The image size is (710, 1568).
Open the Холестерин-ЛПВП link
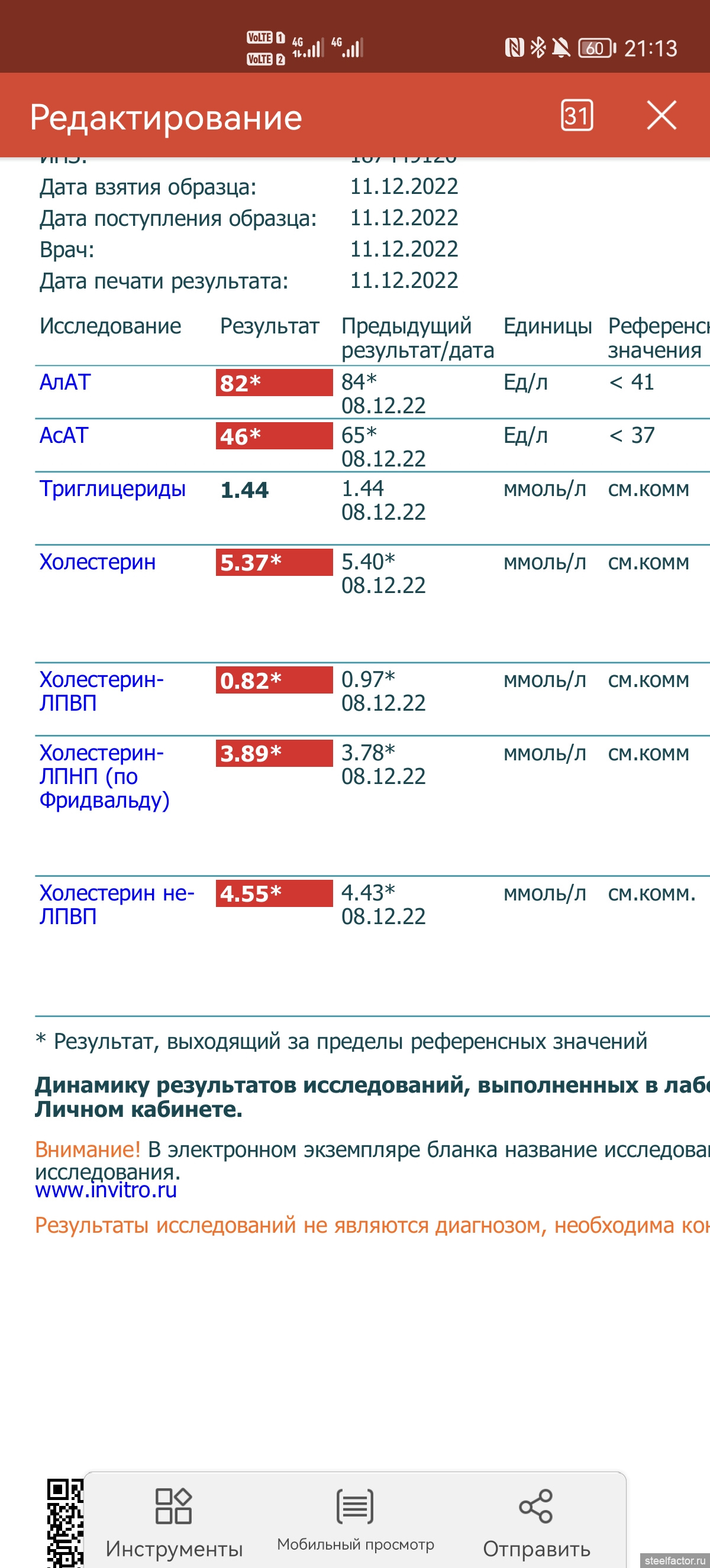[102, 691]
